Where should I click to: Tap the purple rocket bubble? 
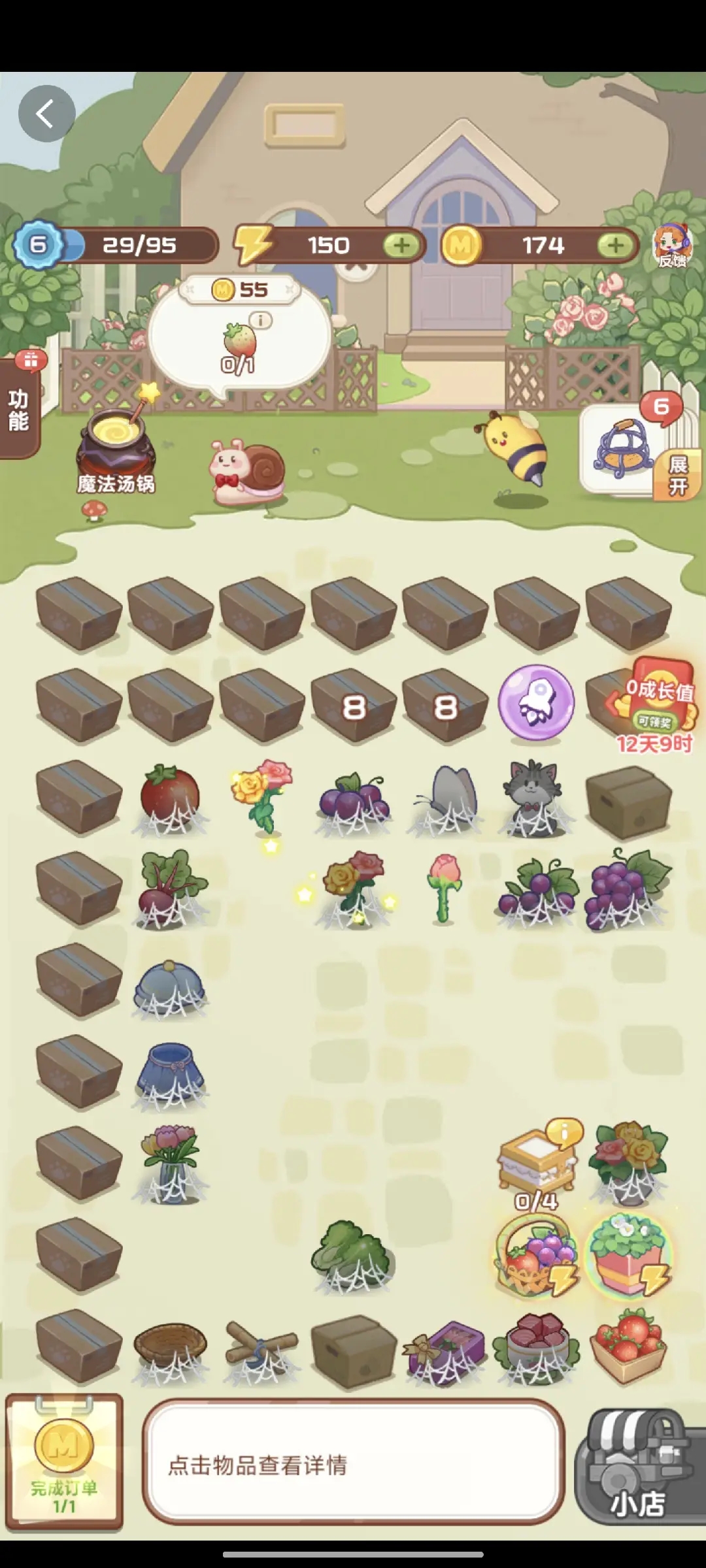click(x=537, y=703)
